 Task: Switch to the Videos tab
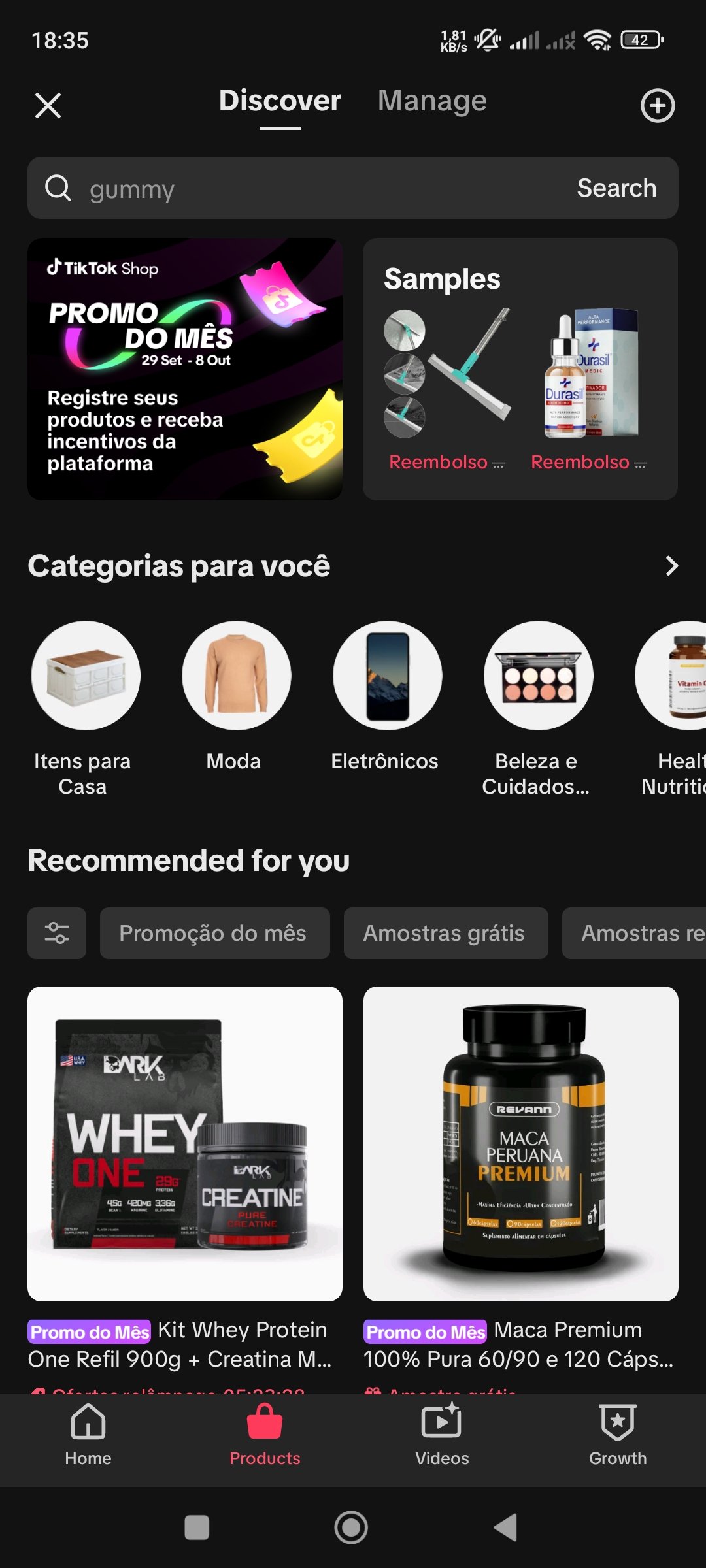(442, 1435)
